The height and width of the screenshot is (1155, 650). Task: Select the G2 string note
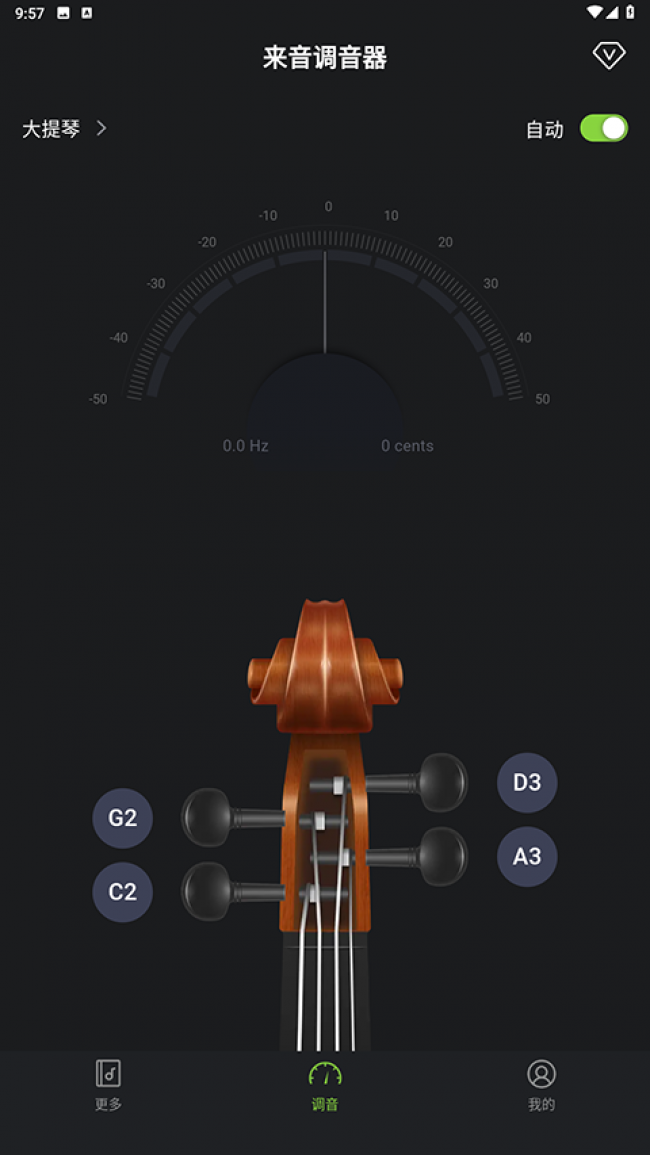(122, 818)
